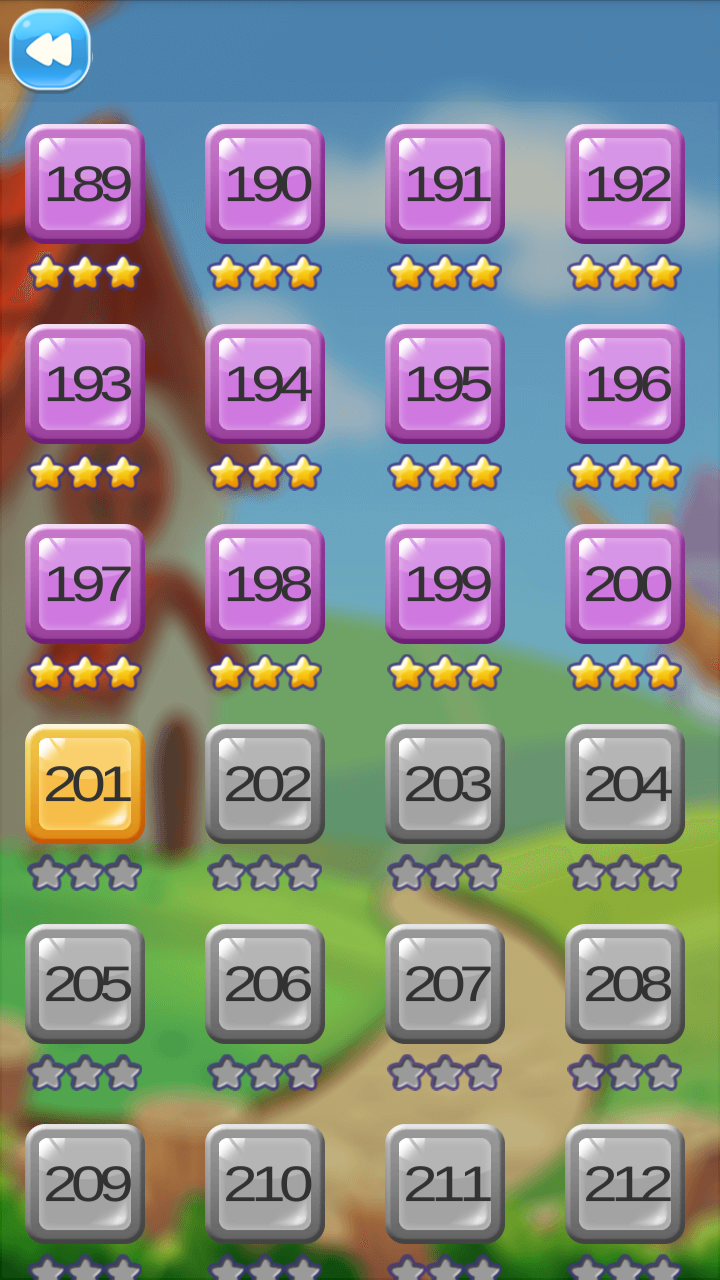This screenshot has height=1280, width=720.
Task: Open level 192
Action: [x=625, y=184]
